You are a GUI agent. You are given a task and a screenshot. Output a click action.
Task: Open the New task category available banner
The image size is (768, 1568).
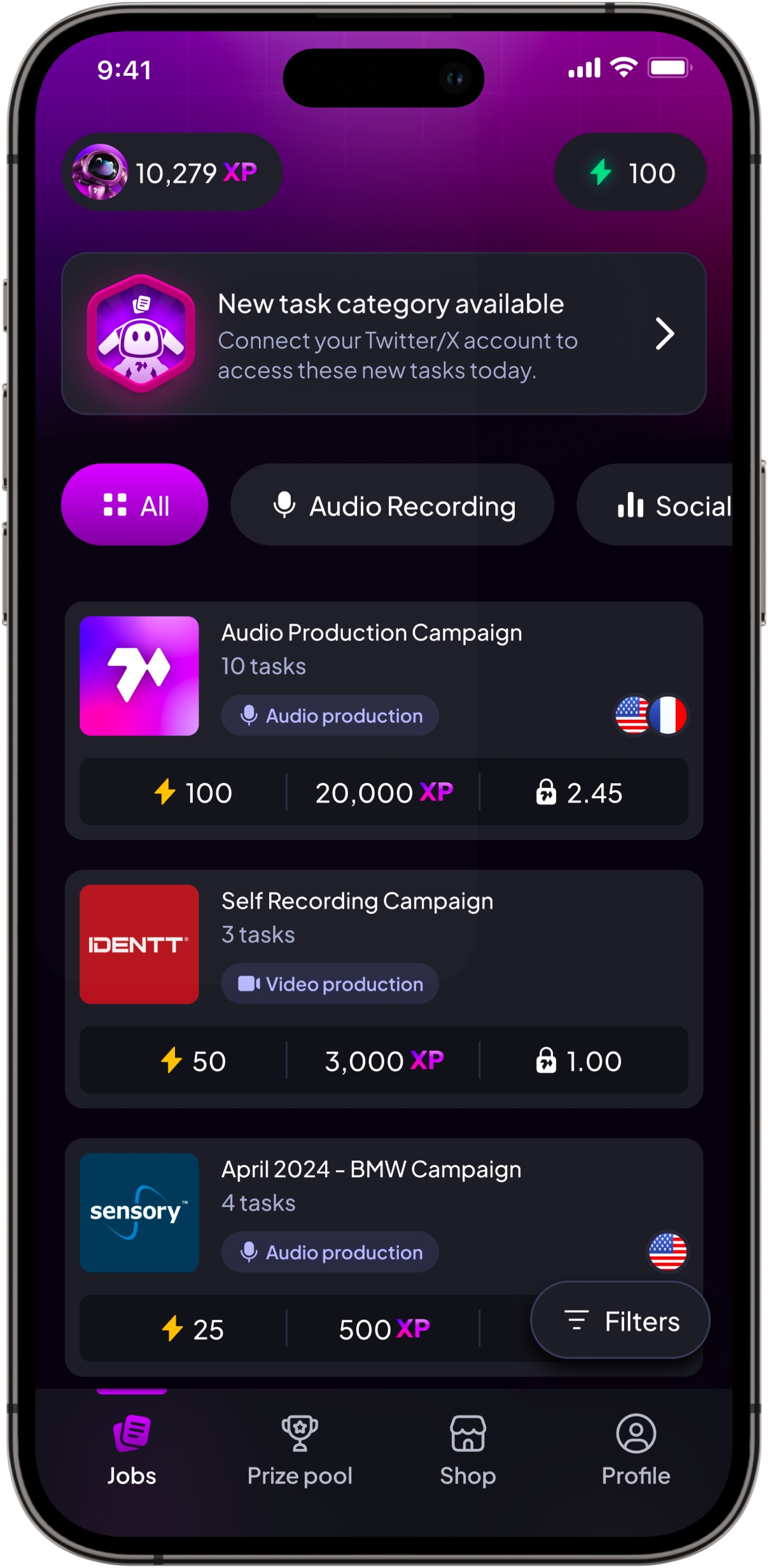coord(383,334)
